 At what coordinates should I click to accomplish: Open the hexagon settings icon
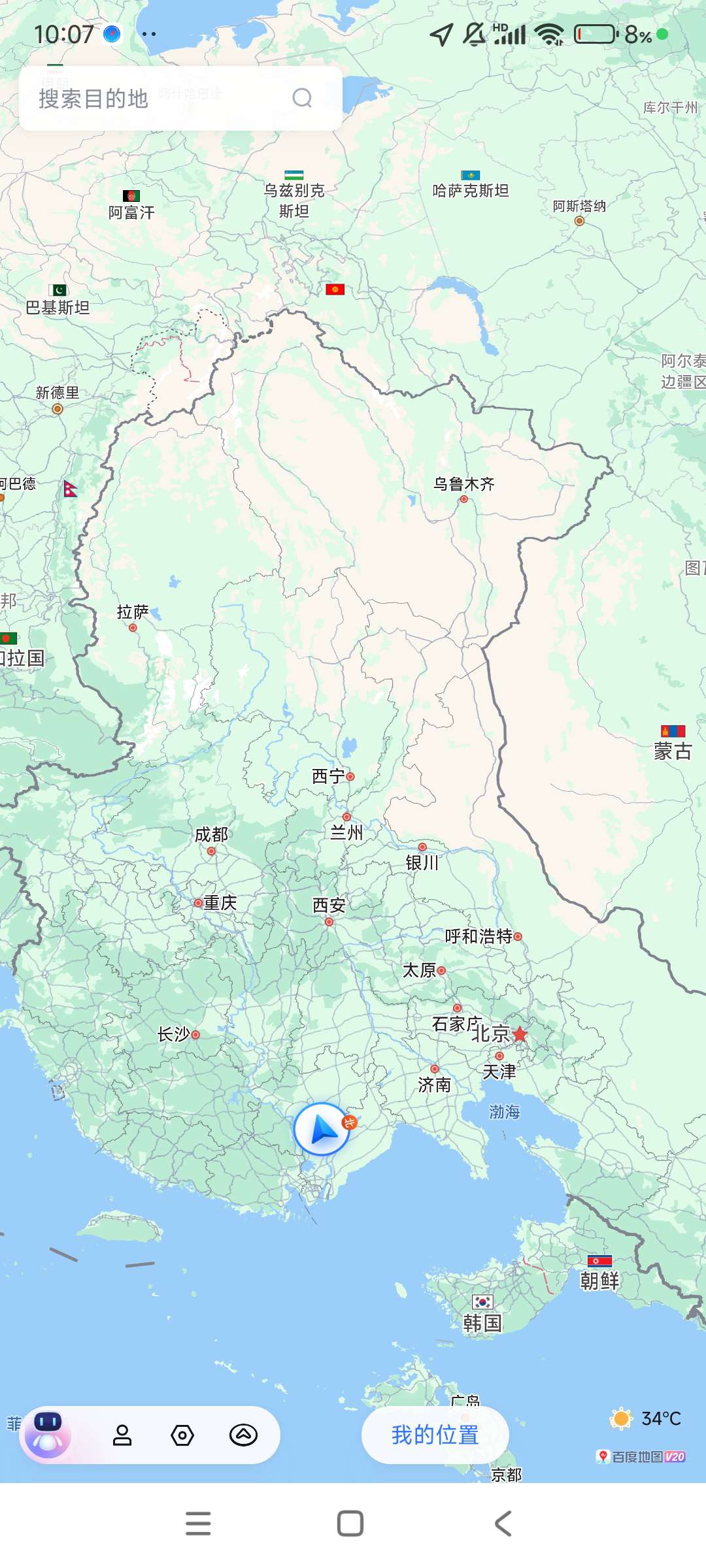click(182, 1435)
